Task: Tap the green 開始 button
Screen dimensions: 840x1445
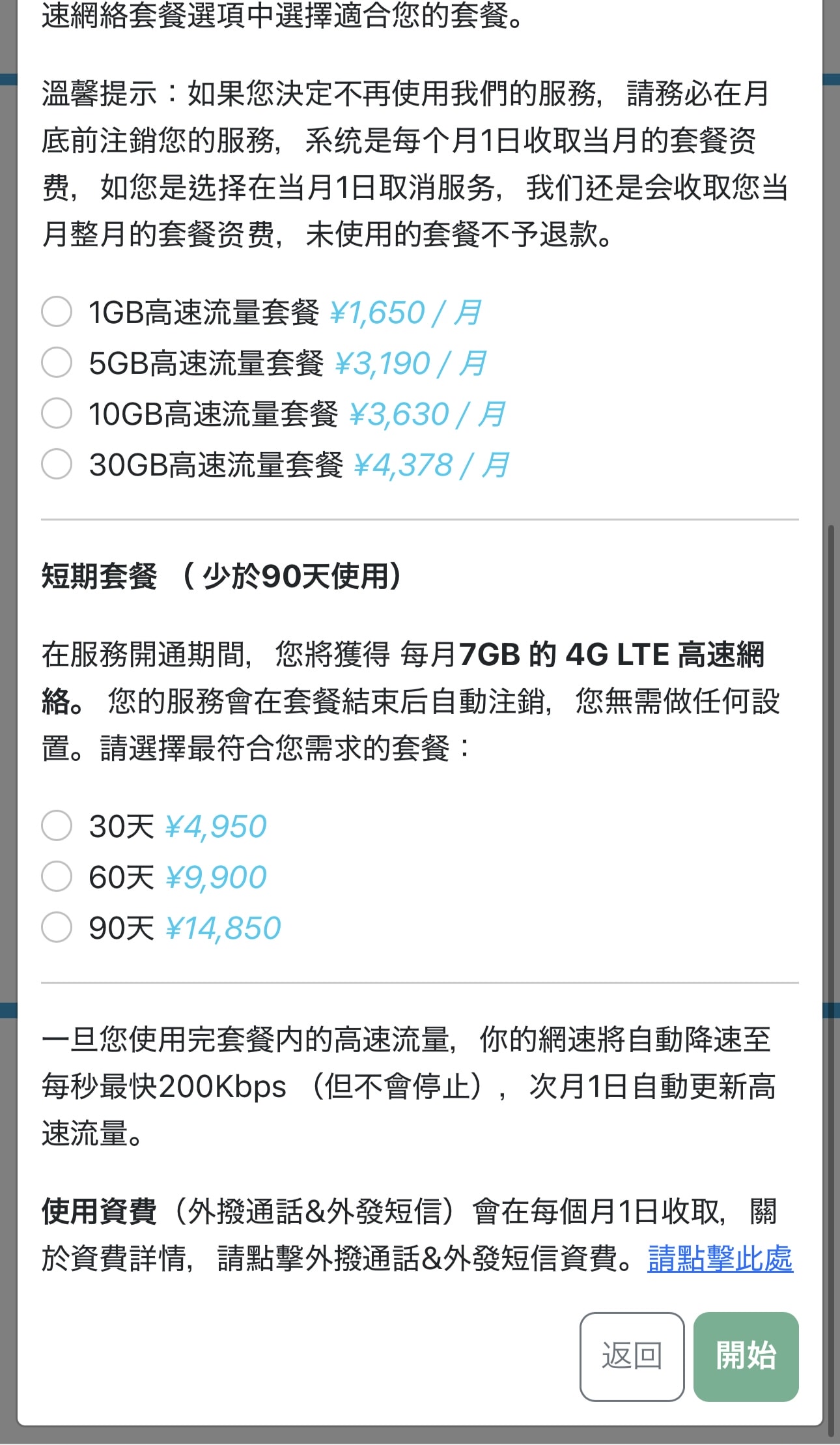Action: point(746,1356)
